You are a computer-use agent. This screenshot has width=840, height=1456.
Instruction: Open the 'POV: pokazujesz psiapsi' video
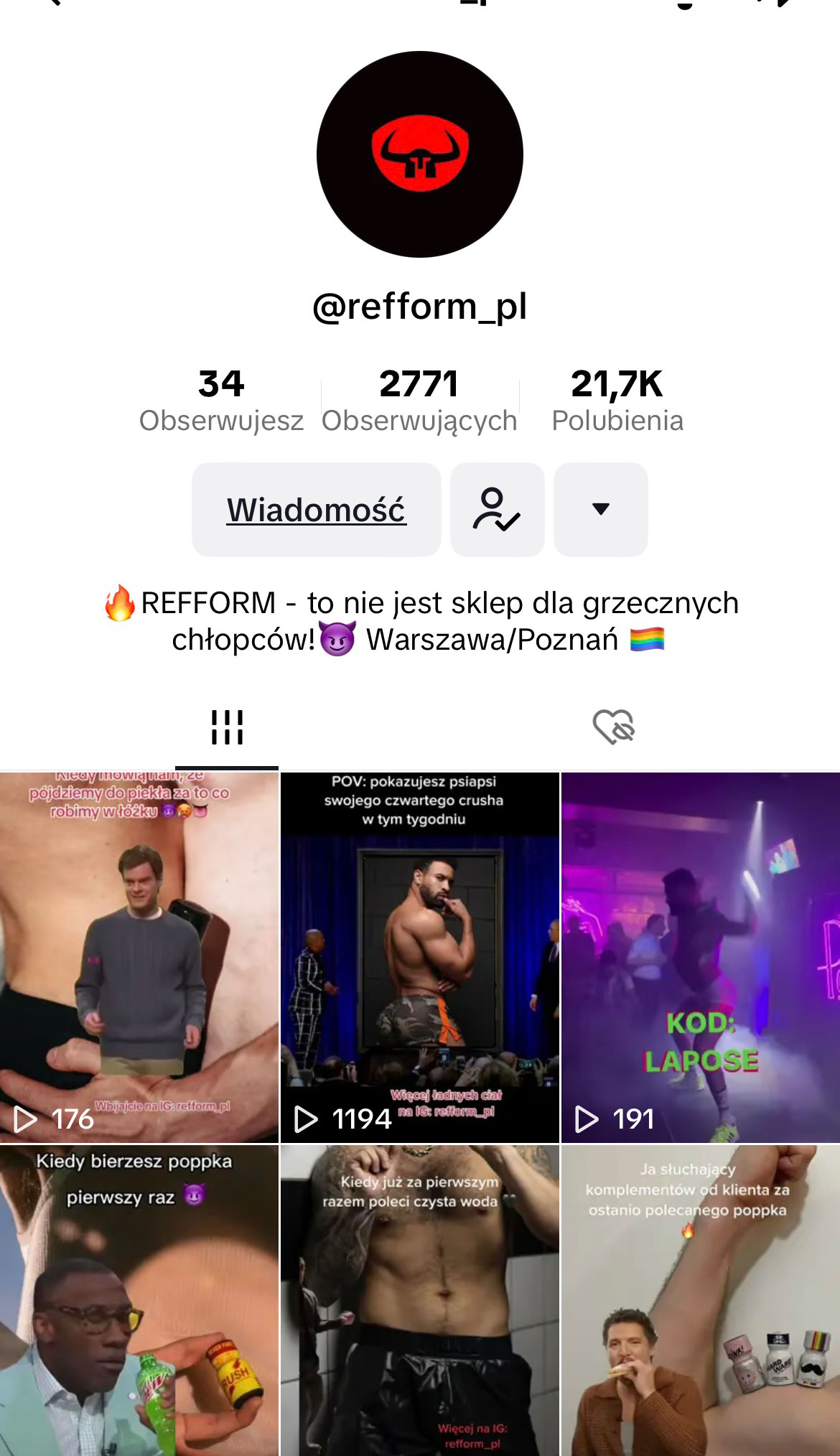point(419,957)
